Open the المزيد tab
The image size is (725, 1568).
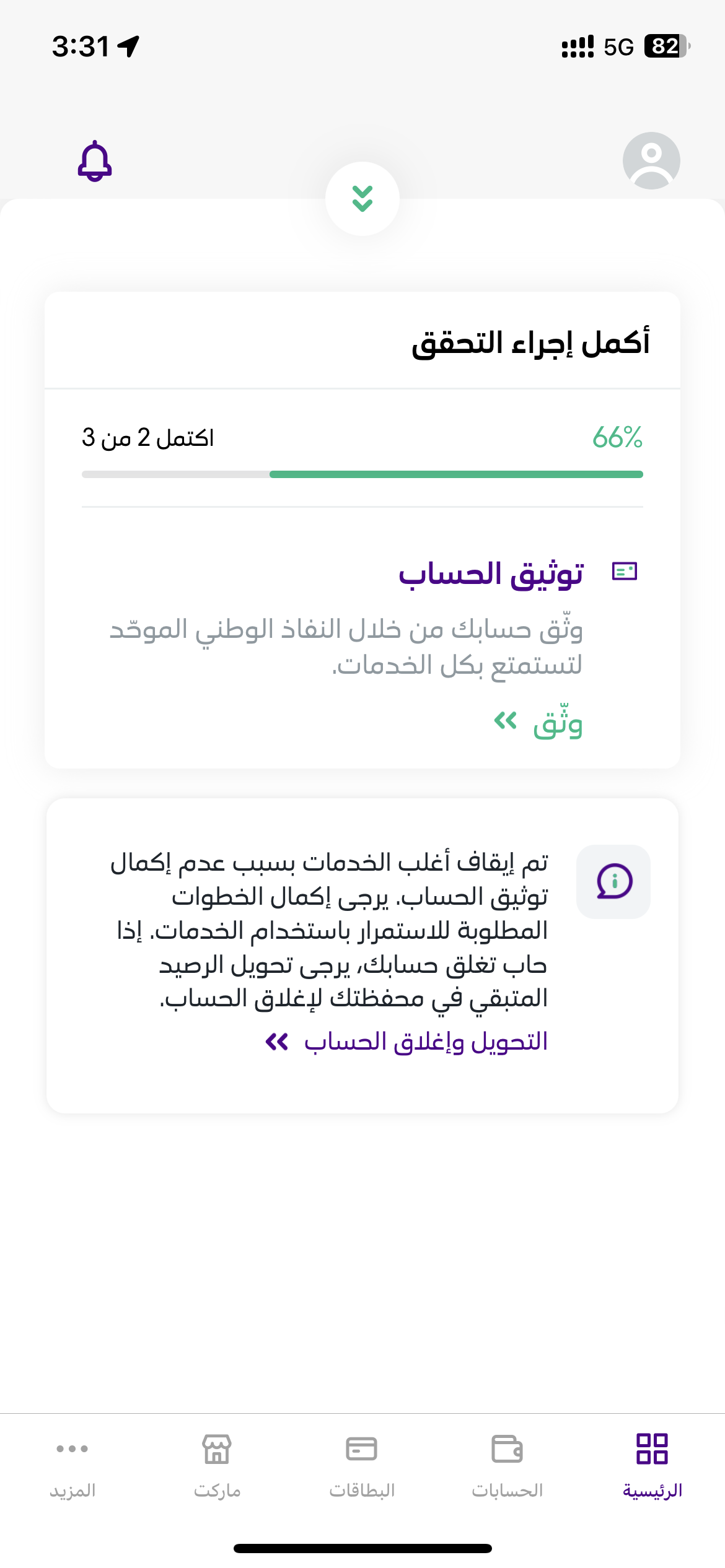coord(72,1465)
